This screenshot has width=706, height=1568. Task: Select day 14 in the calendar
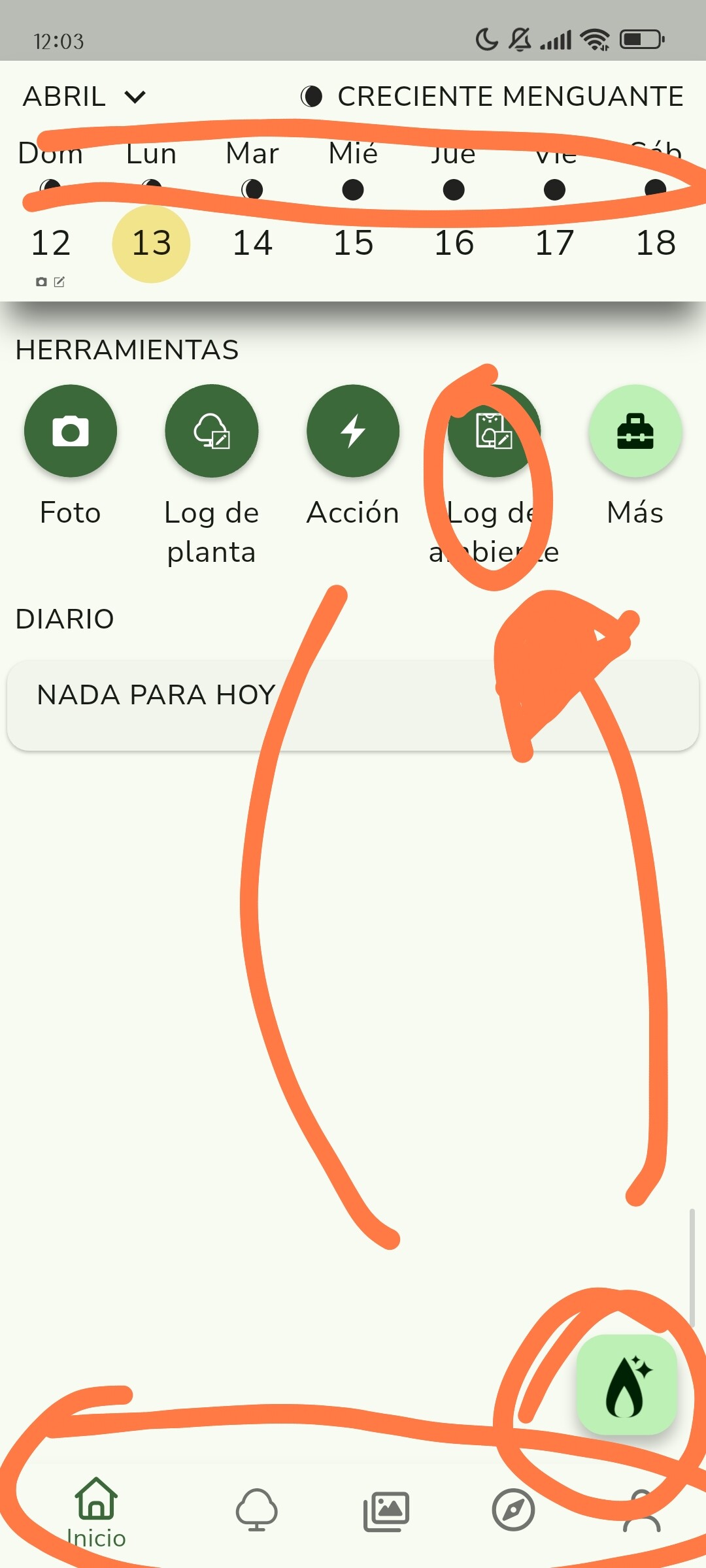252,243
